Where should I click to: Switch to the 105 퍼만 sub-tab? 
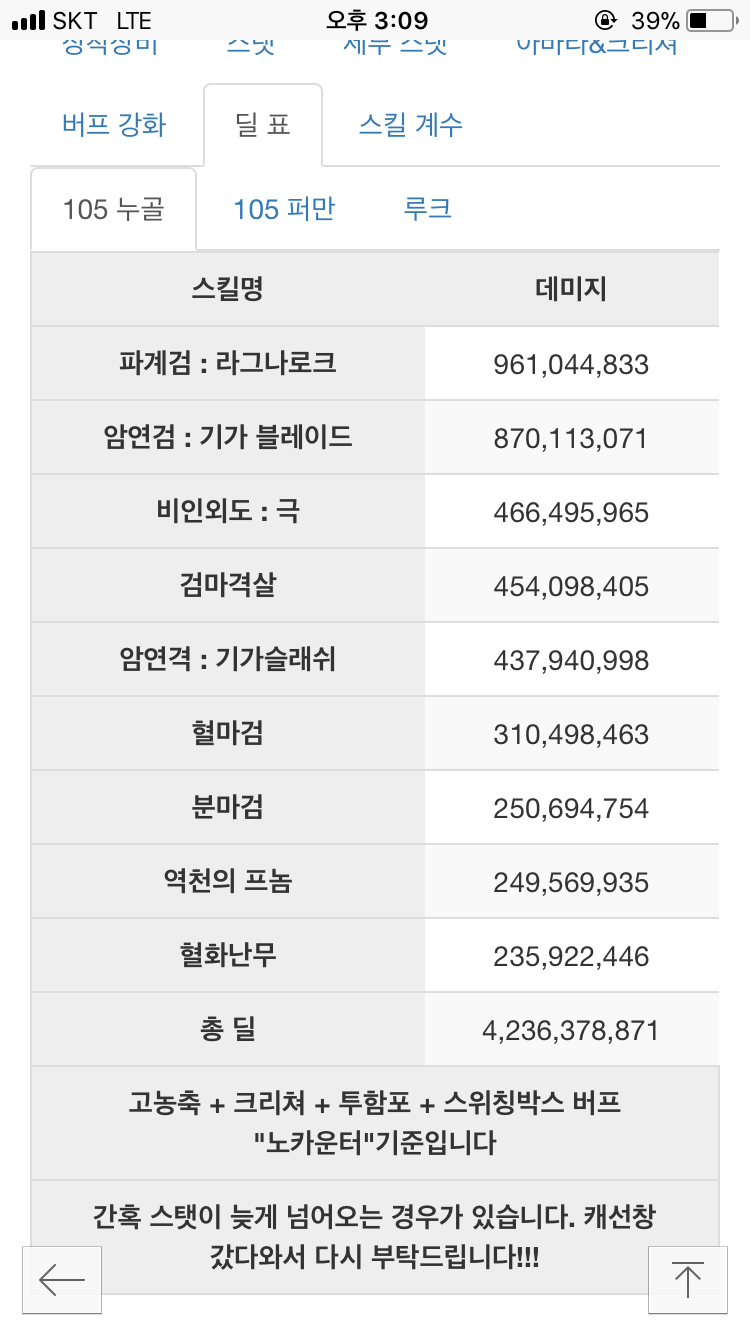(x=284, y=209)
